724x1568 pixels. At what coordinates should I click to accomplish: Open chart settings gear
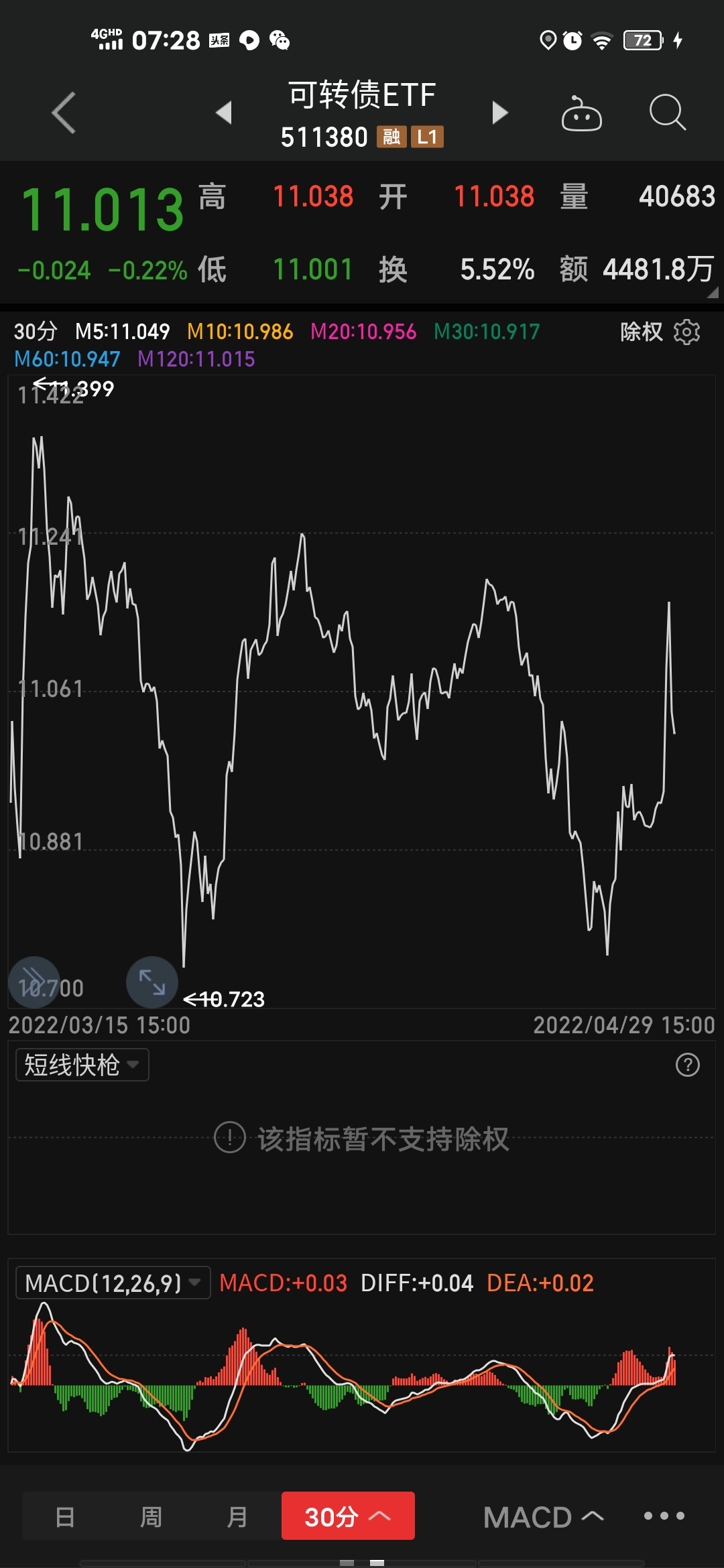pyautogui.click(x=687, y=332)
